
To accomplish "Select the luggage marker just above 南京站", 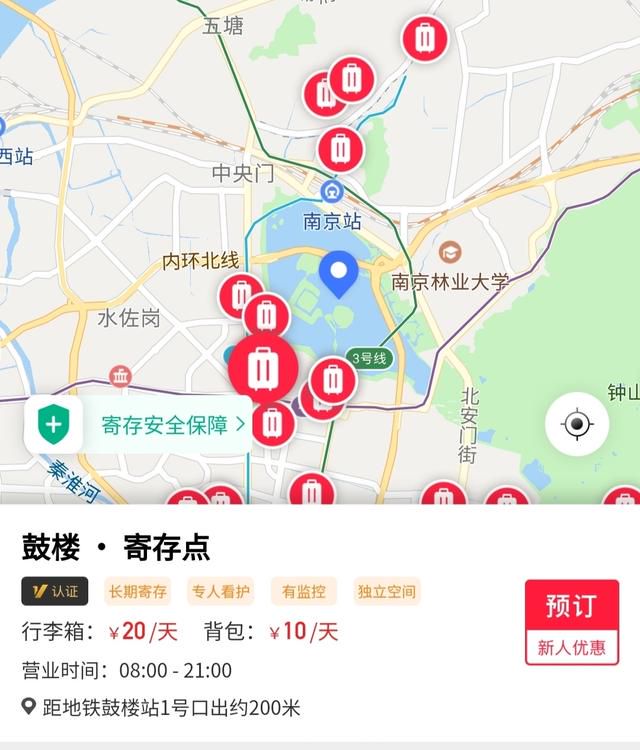I will coord(341,149).
